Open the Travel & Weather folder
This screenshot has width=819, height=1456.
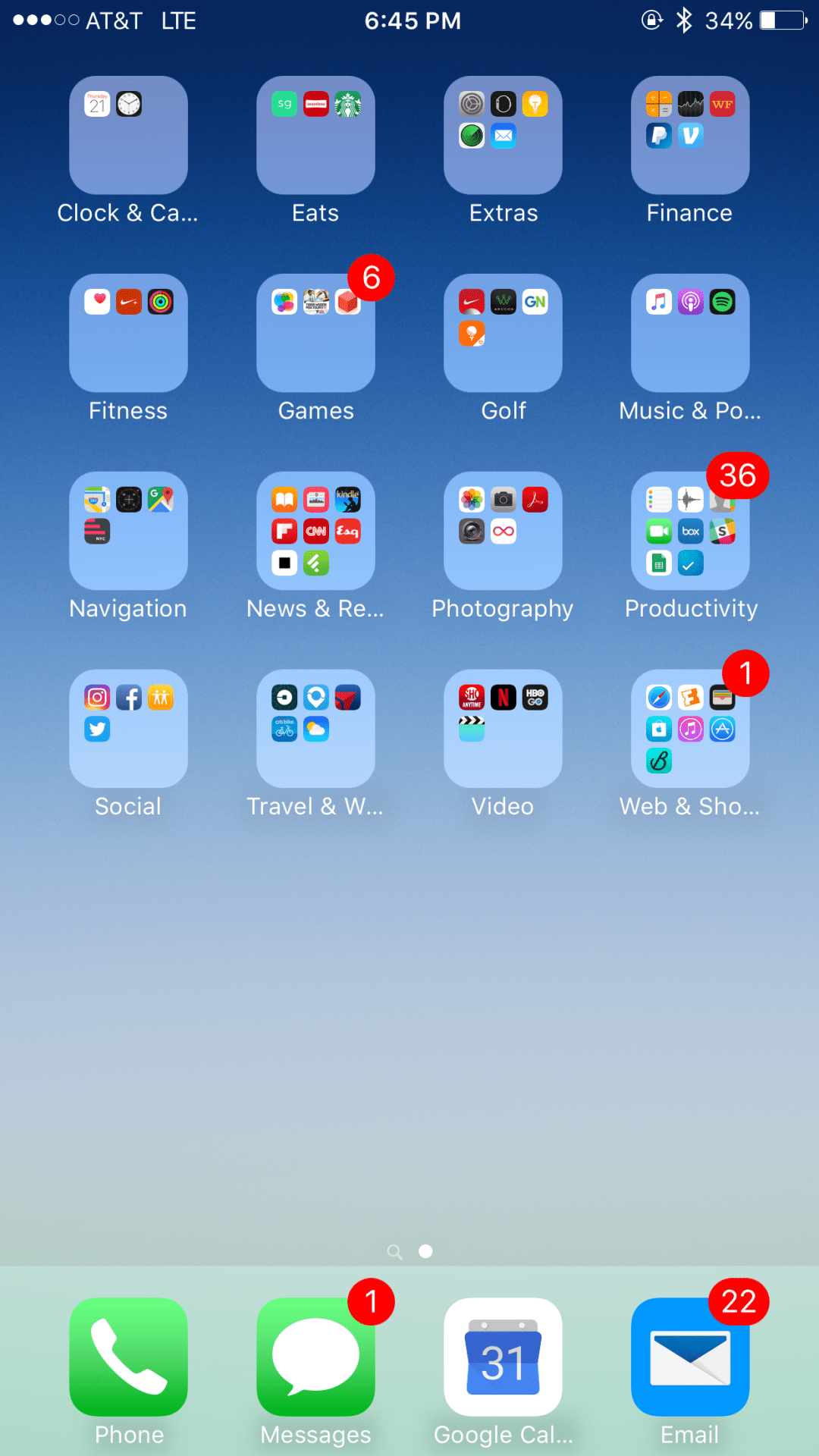315,730
